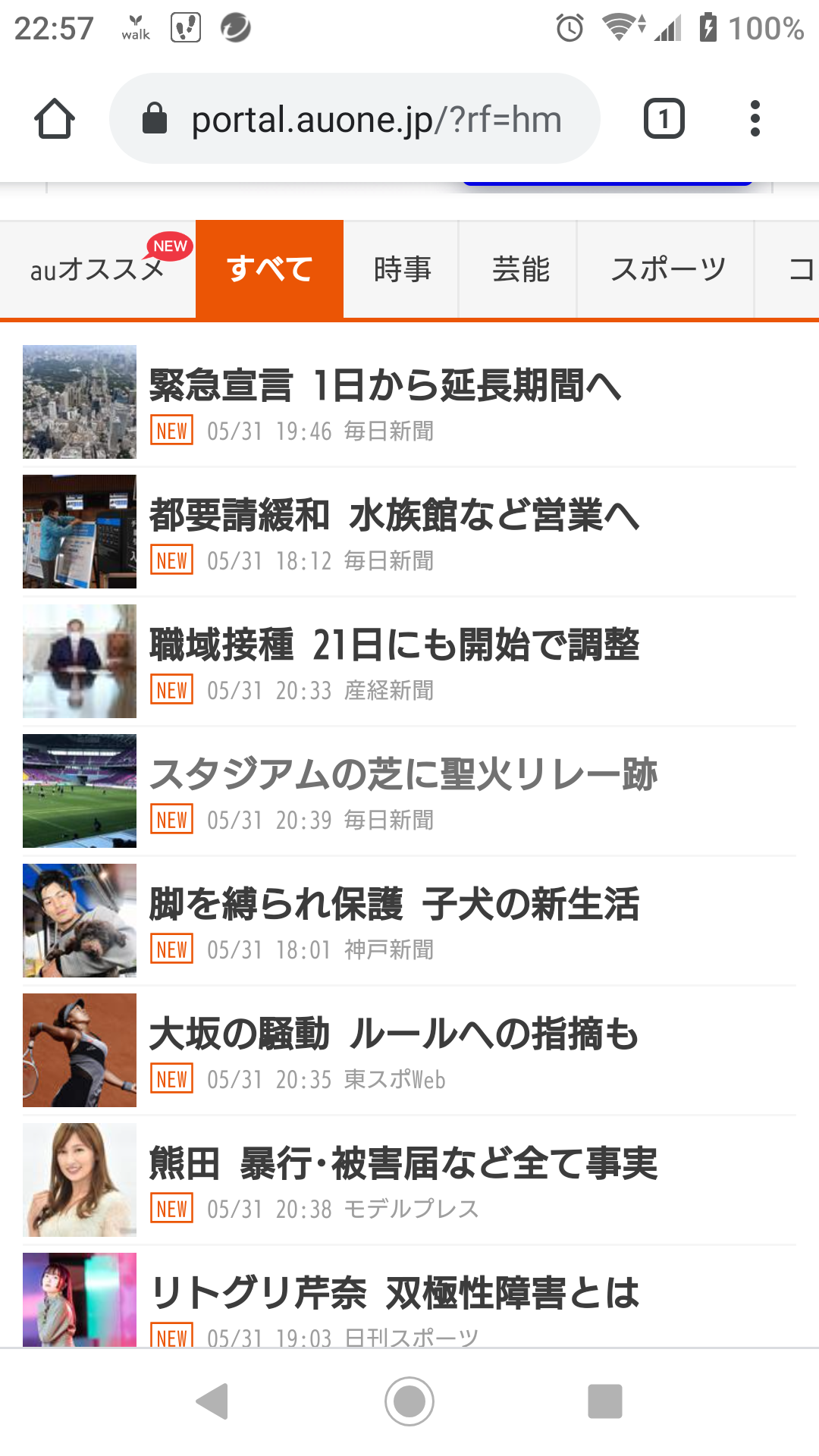Read 大坂の騒動 ルールへの指摘も article
Viewport: 819px width, 1456px height.
click(x=394, y=1034)
